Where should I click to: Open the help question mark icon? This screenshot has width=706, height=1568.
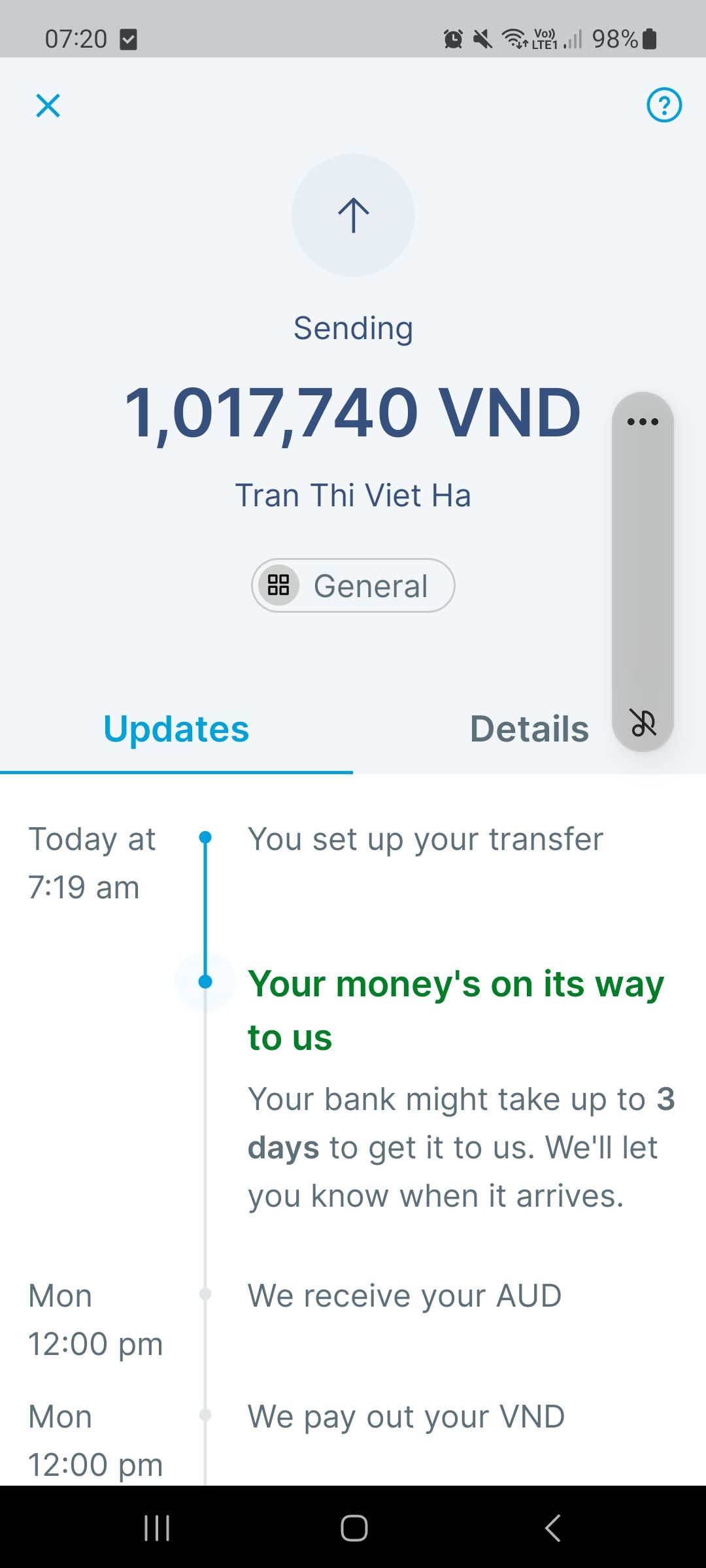click(x=664, y=105)
